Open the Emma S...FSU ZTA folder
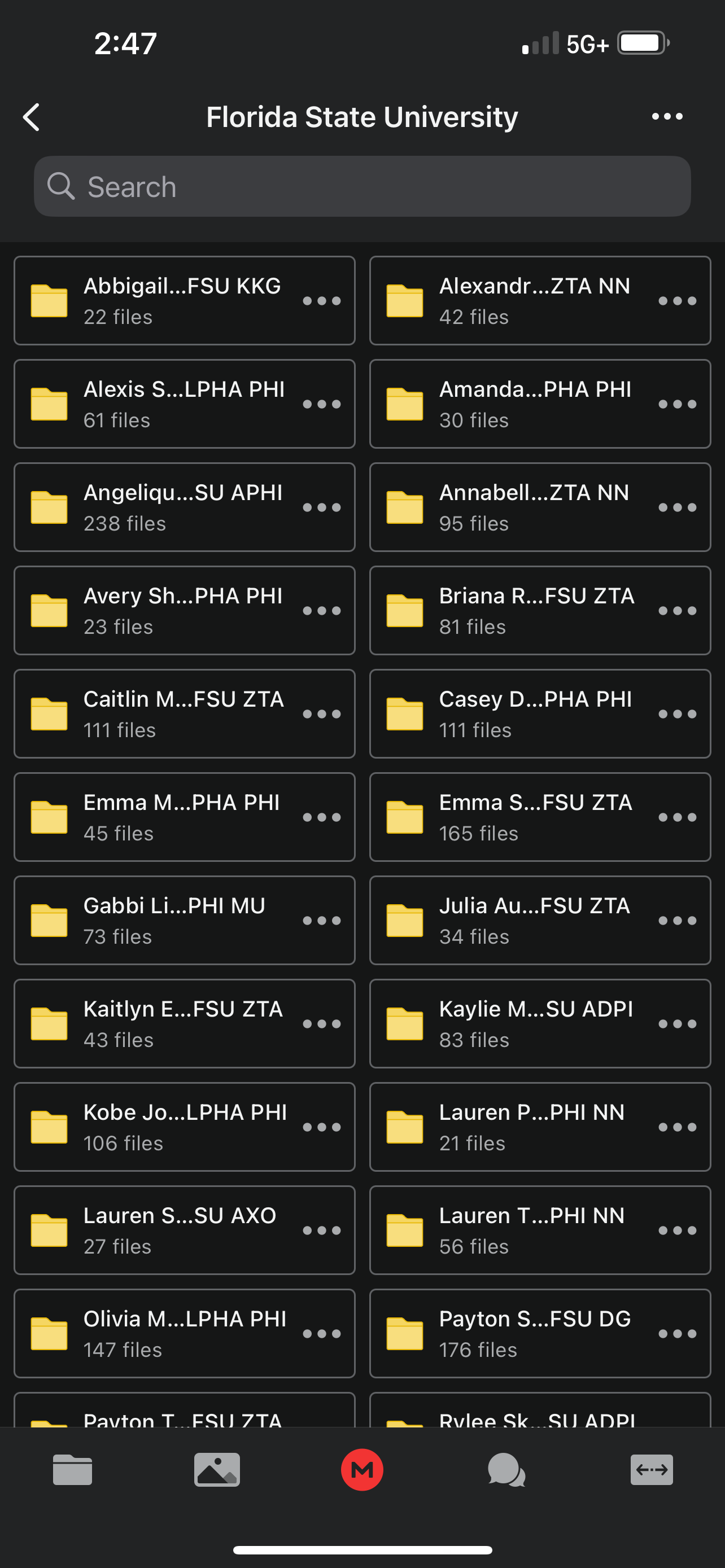The image size is (725, 1568). 540,817
